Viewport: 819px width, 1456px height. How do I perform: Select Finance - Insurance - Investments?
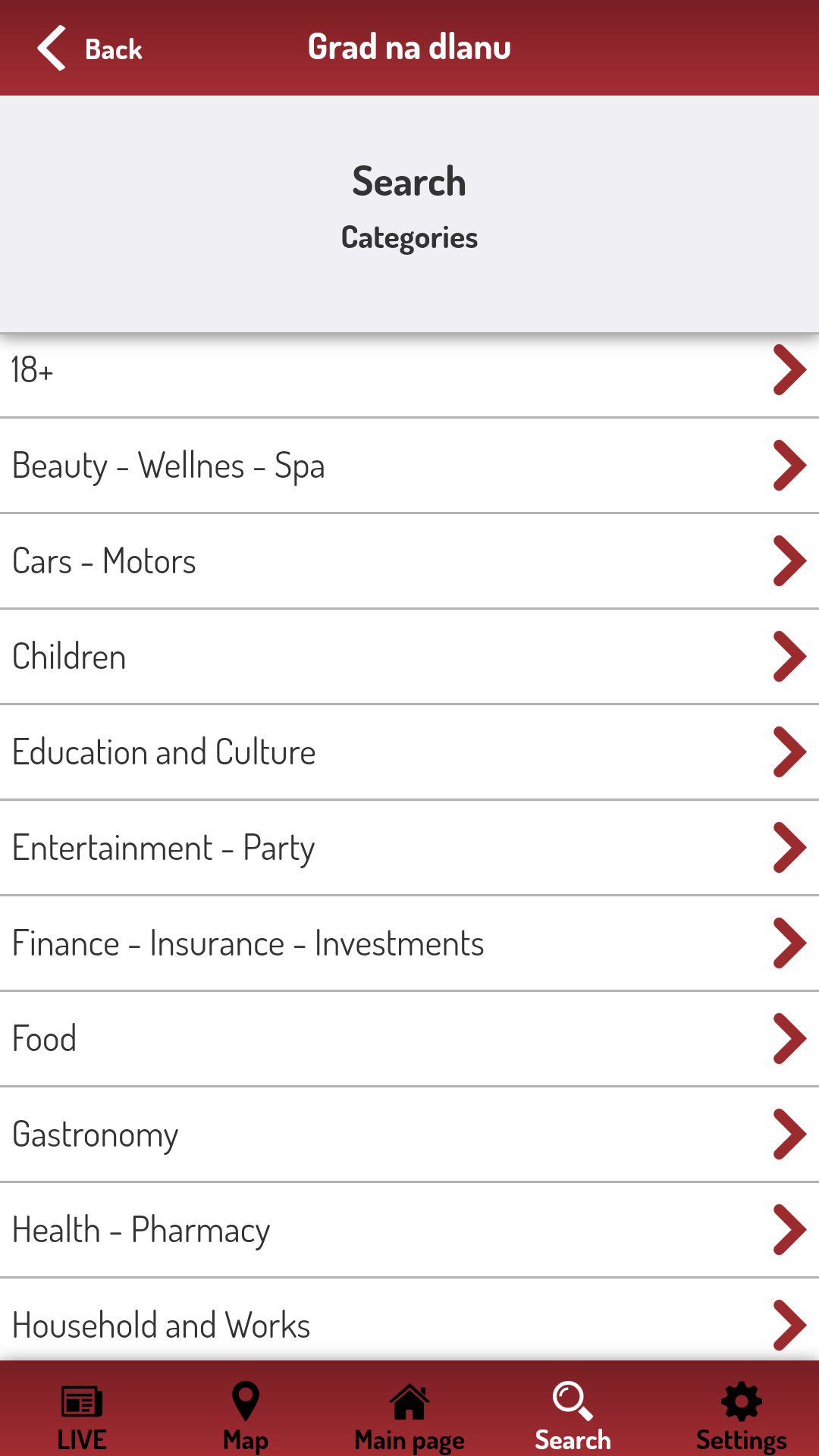409,943
